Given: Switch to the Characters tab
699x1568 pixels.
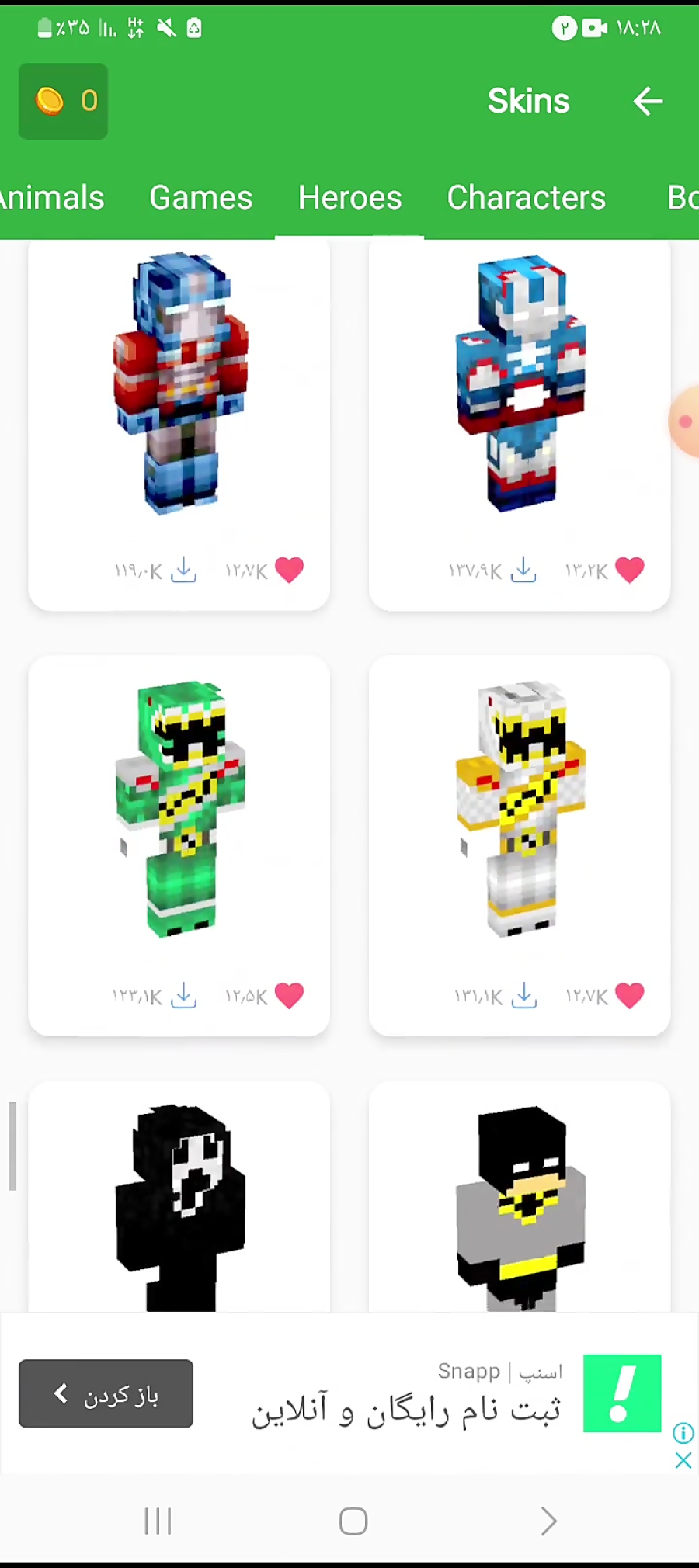Looking at the screenshot, I should (x=526, y=198).
